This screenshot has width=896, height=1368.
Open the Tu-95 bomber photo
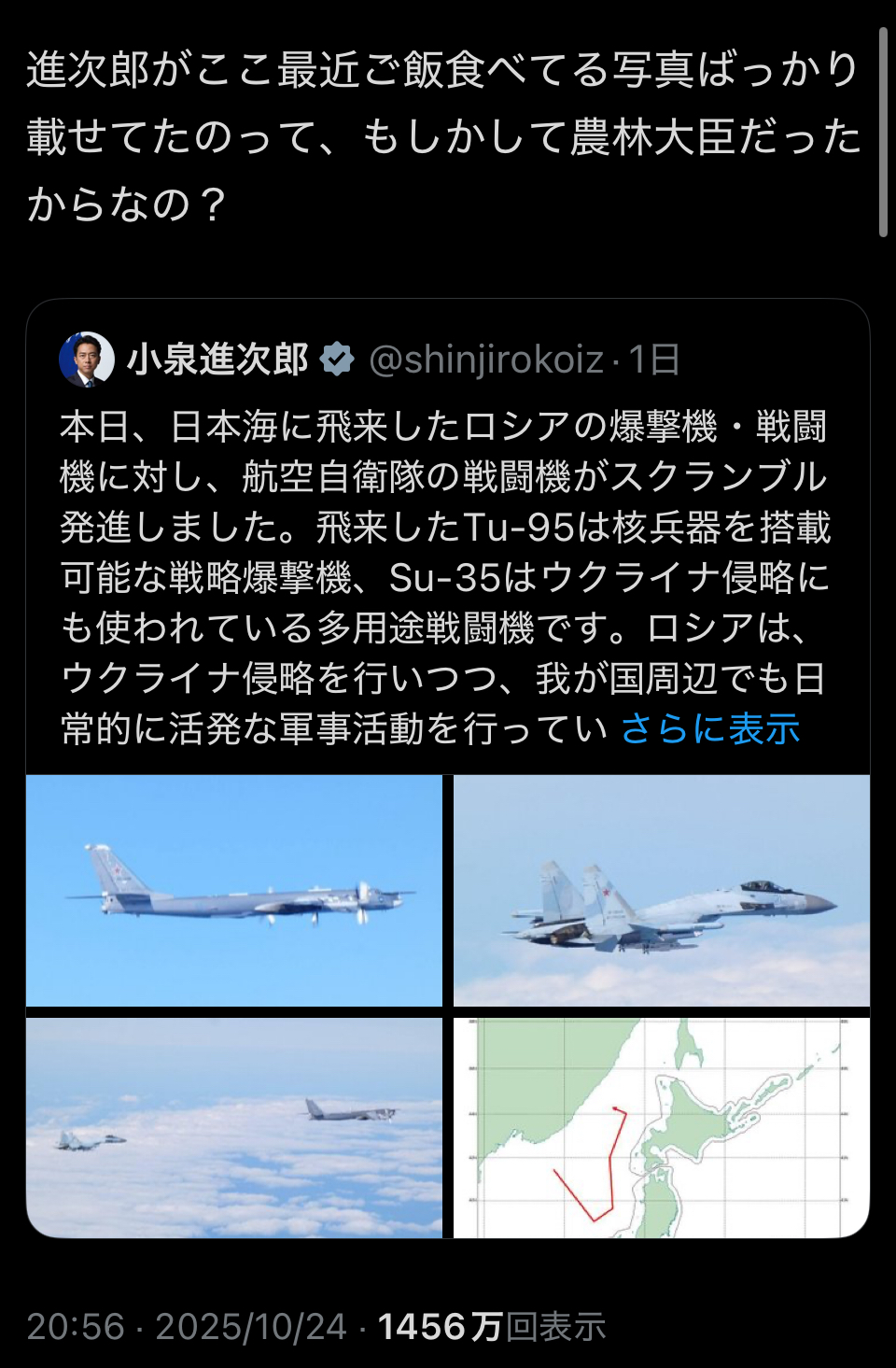pos(234,890)
